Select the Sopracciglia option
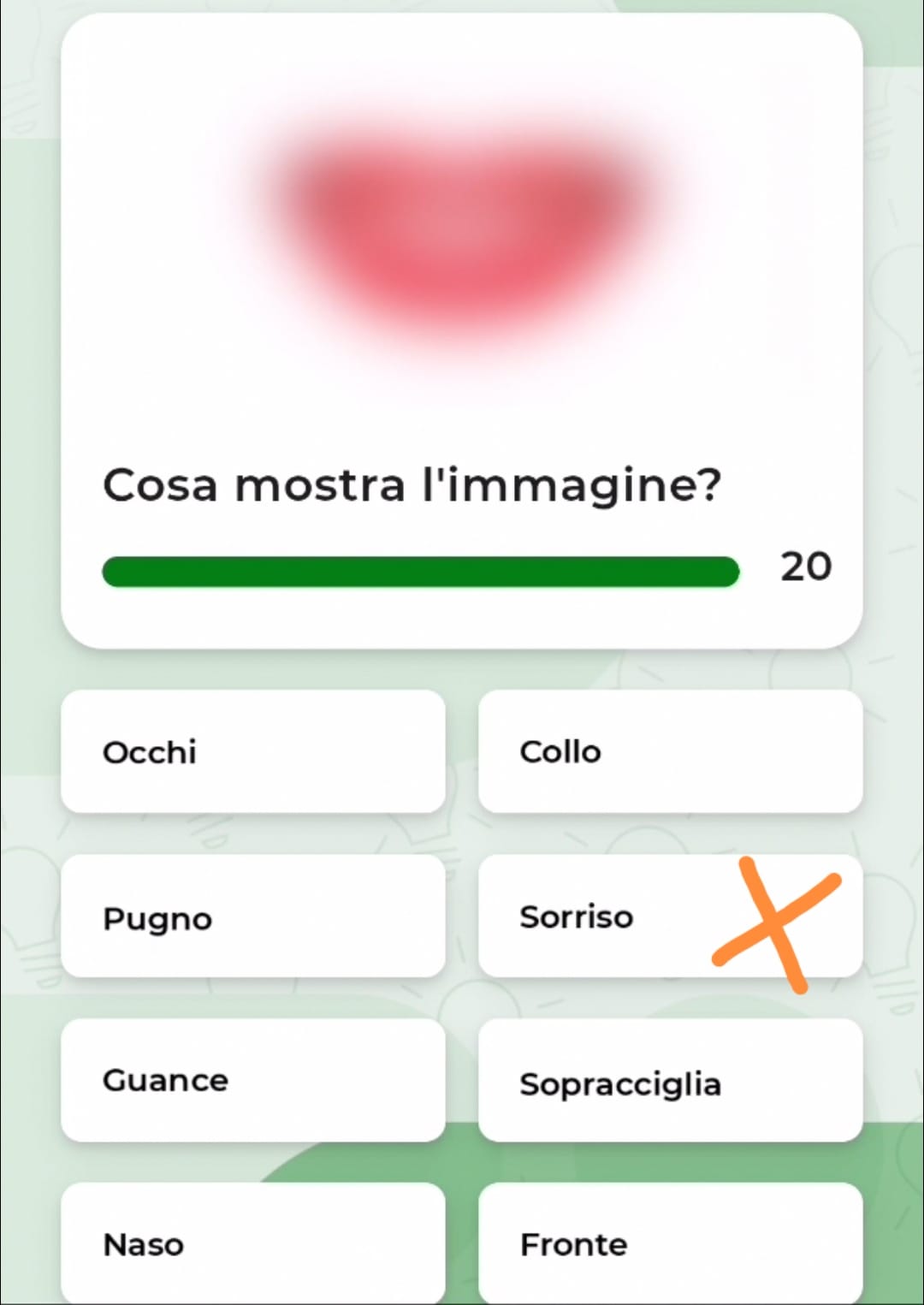 click(670, 1082)
